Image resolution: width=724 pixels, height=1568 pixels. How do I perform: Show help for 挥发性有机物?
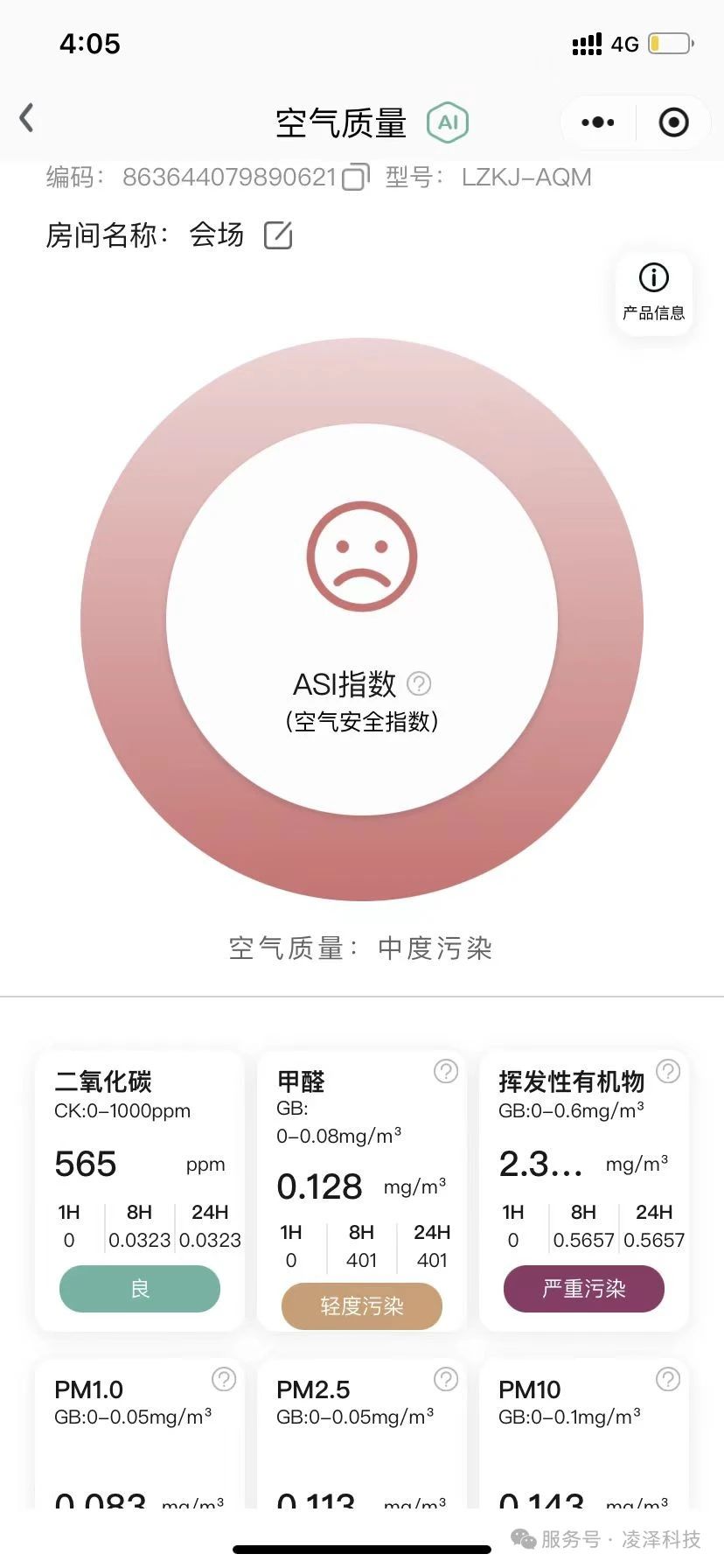point(668,1071)
